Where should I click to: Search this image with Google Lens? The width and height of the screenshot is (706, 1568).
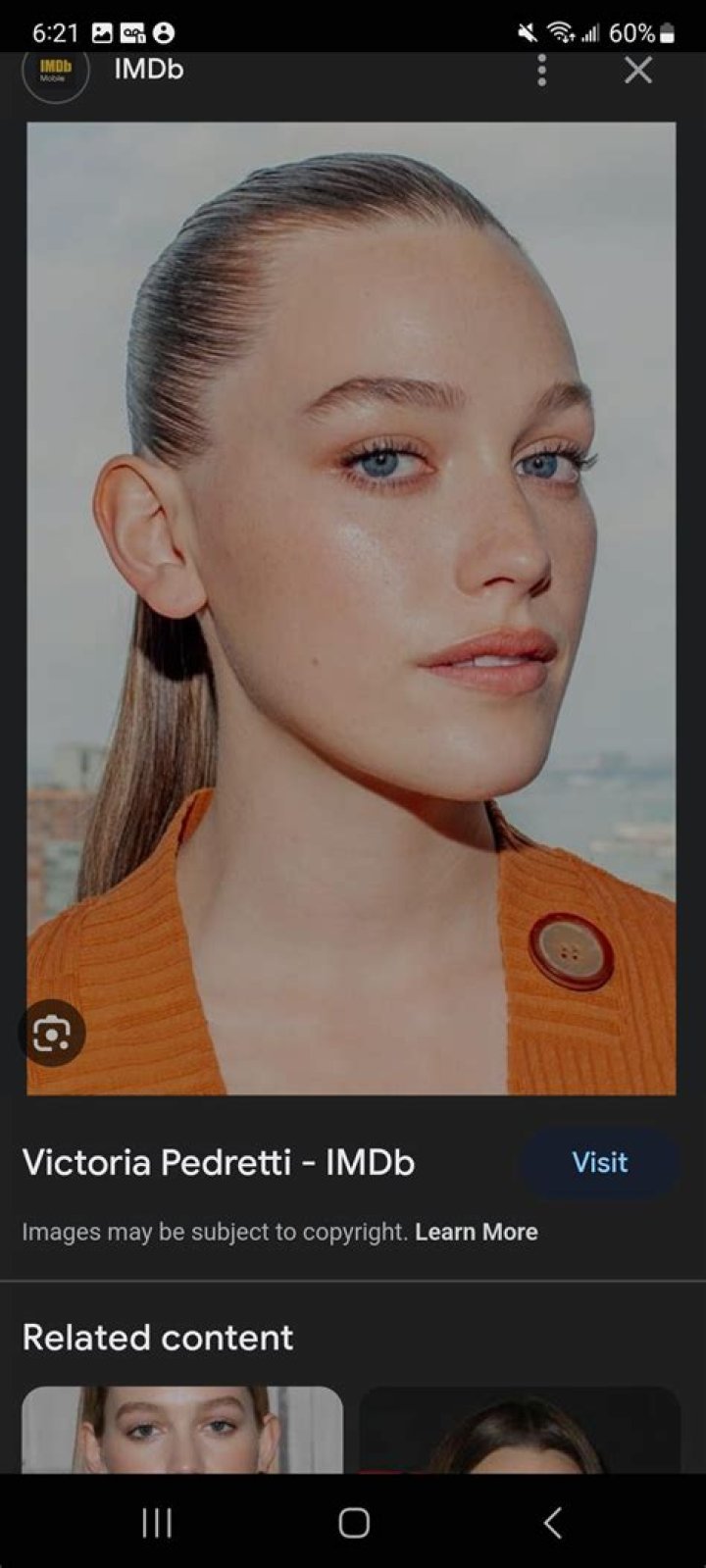[x=51, y=1033]
